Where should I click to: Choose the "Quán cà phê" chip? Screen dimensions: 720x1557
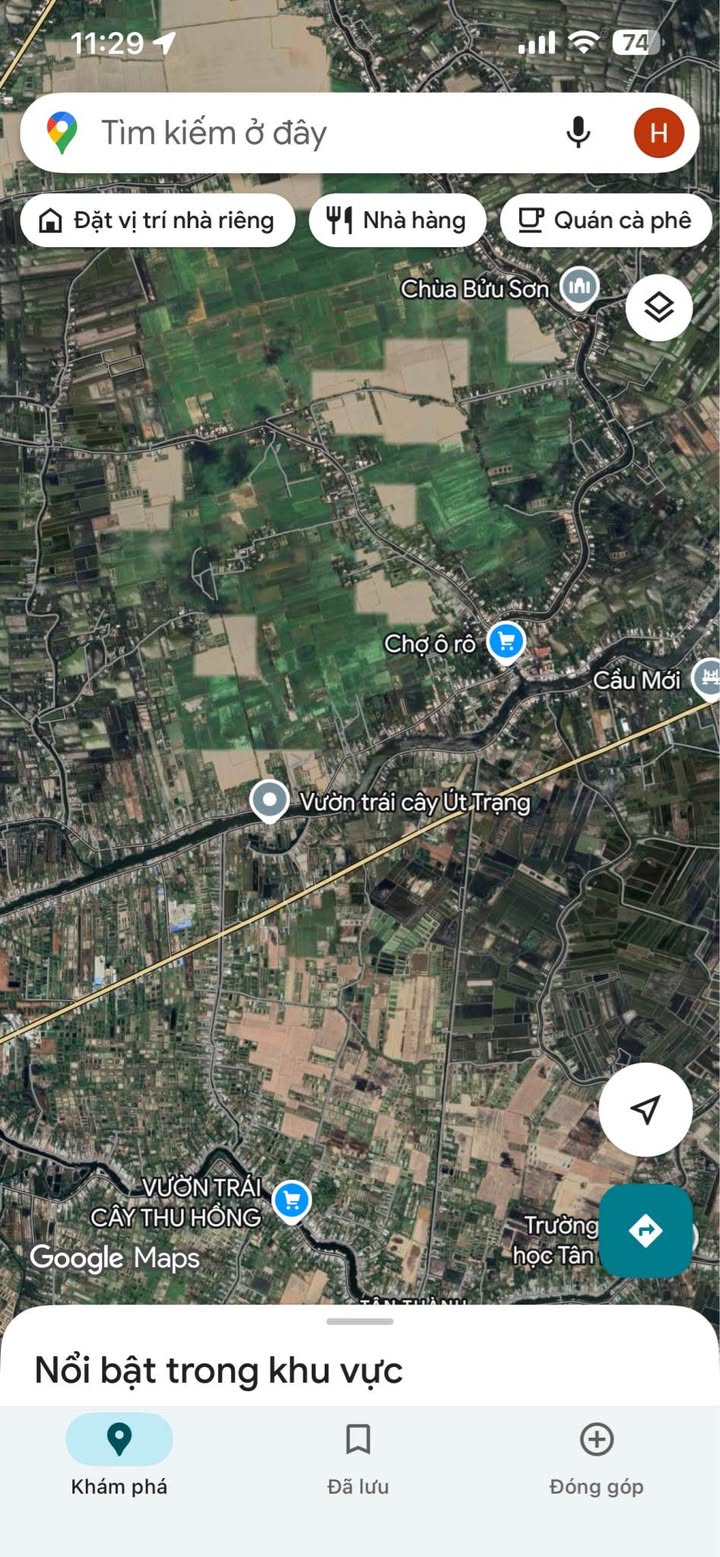(605, 220)
